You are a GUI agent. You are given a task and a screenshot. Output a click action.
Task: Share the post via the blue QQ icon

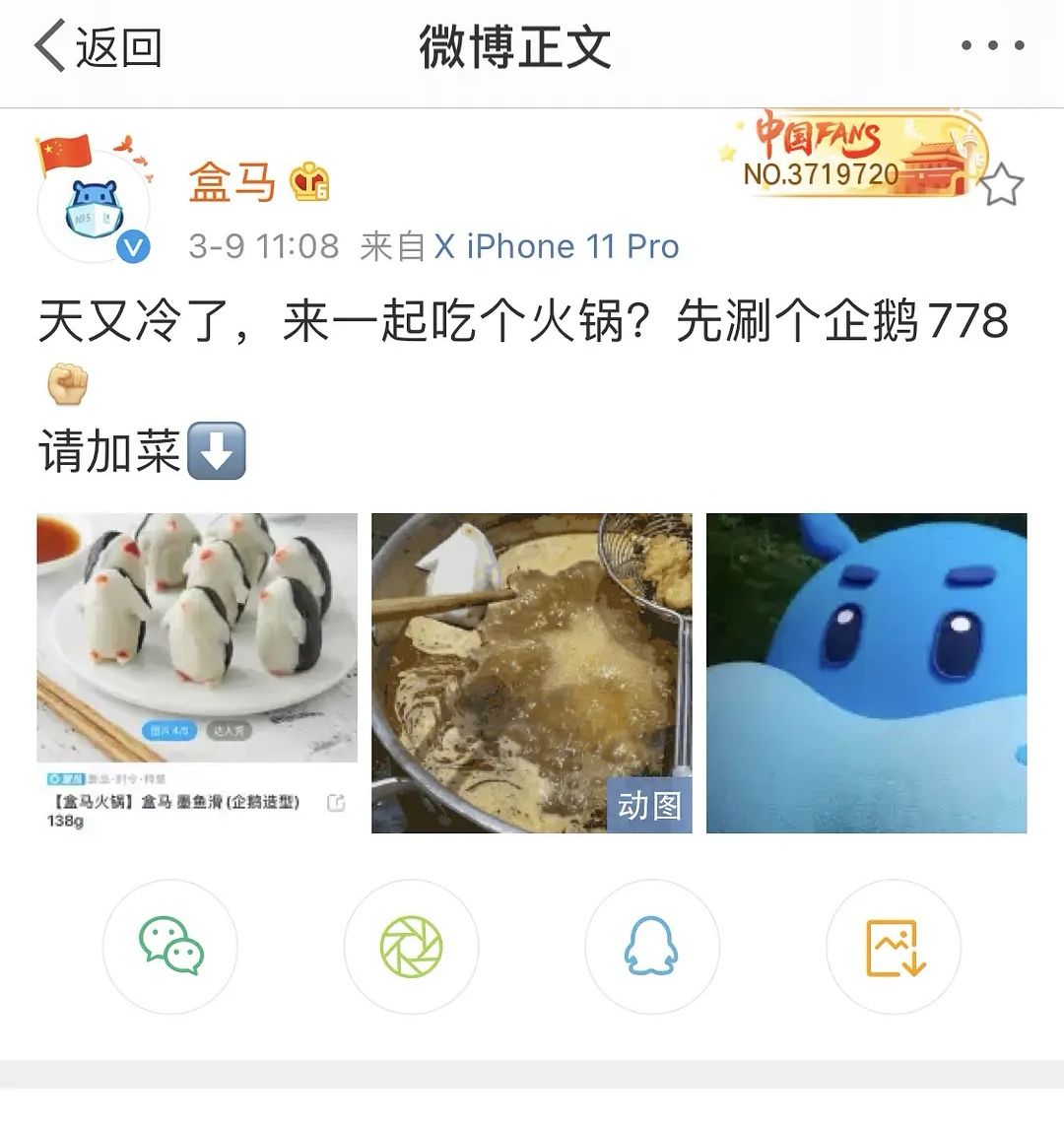[x=651, y=946]
